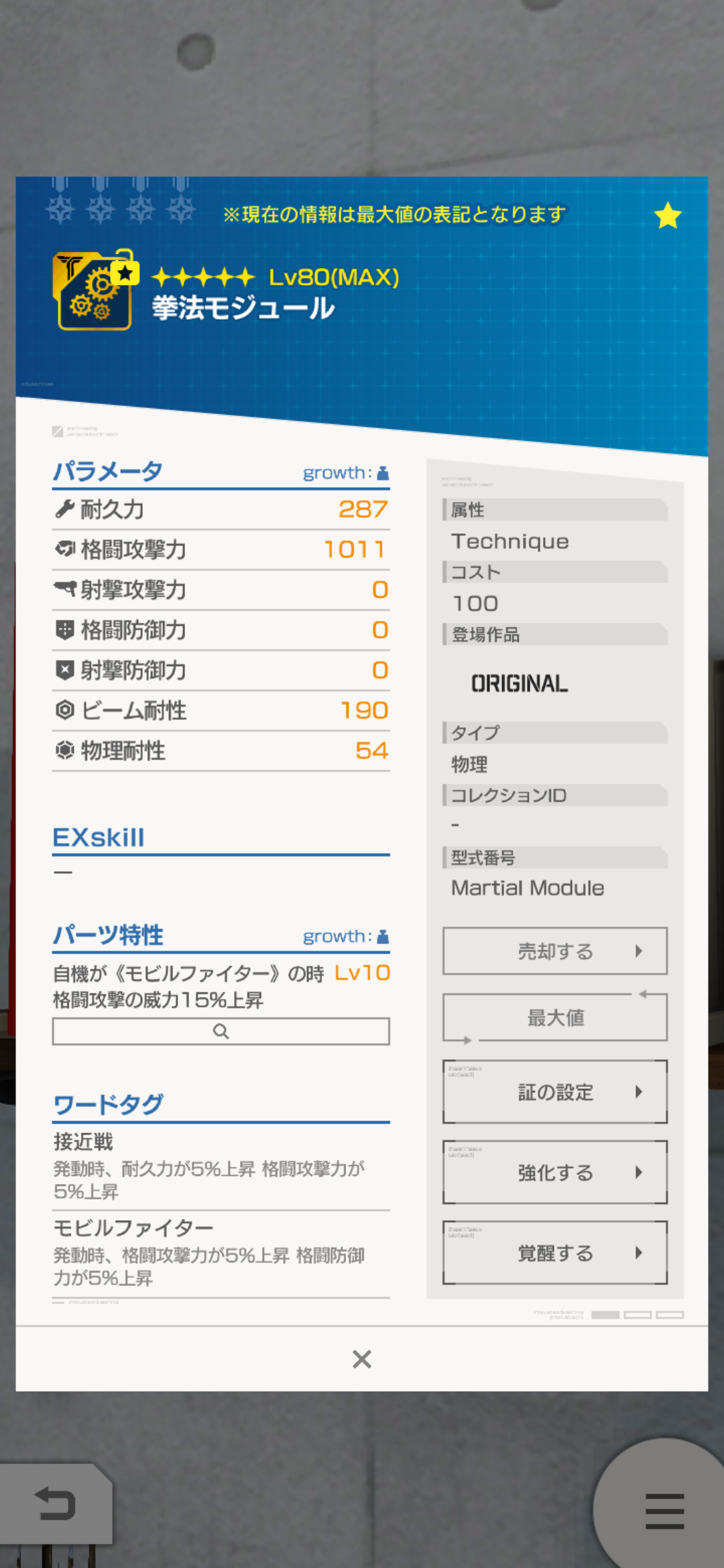Open 証の設定 settings
The image size is (724, 1568).
[554, 1092]
